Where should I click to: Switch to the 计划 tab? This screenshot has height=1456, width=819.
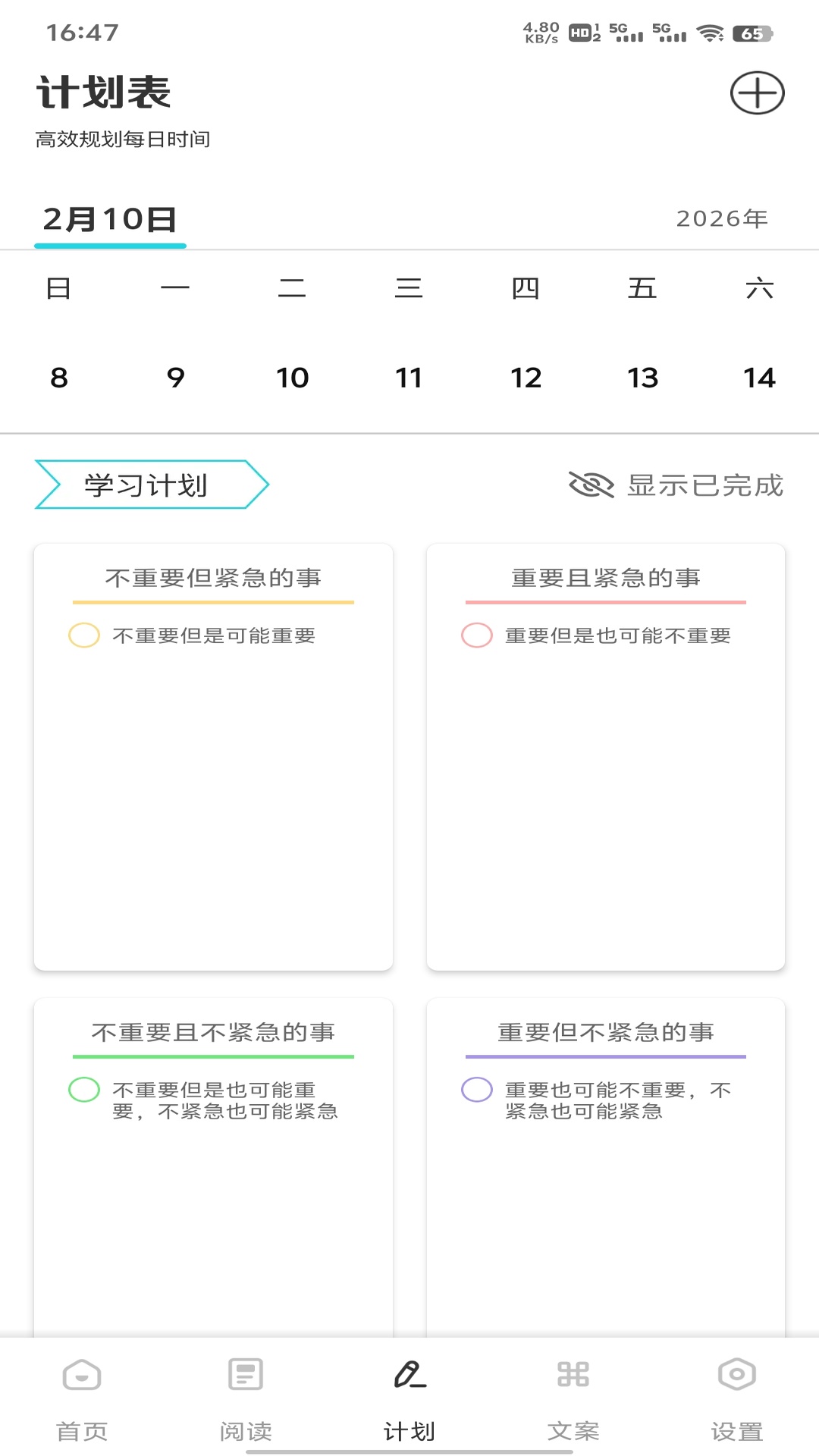pos(409,1429)
